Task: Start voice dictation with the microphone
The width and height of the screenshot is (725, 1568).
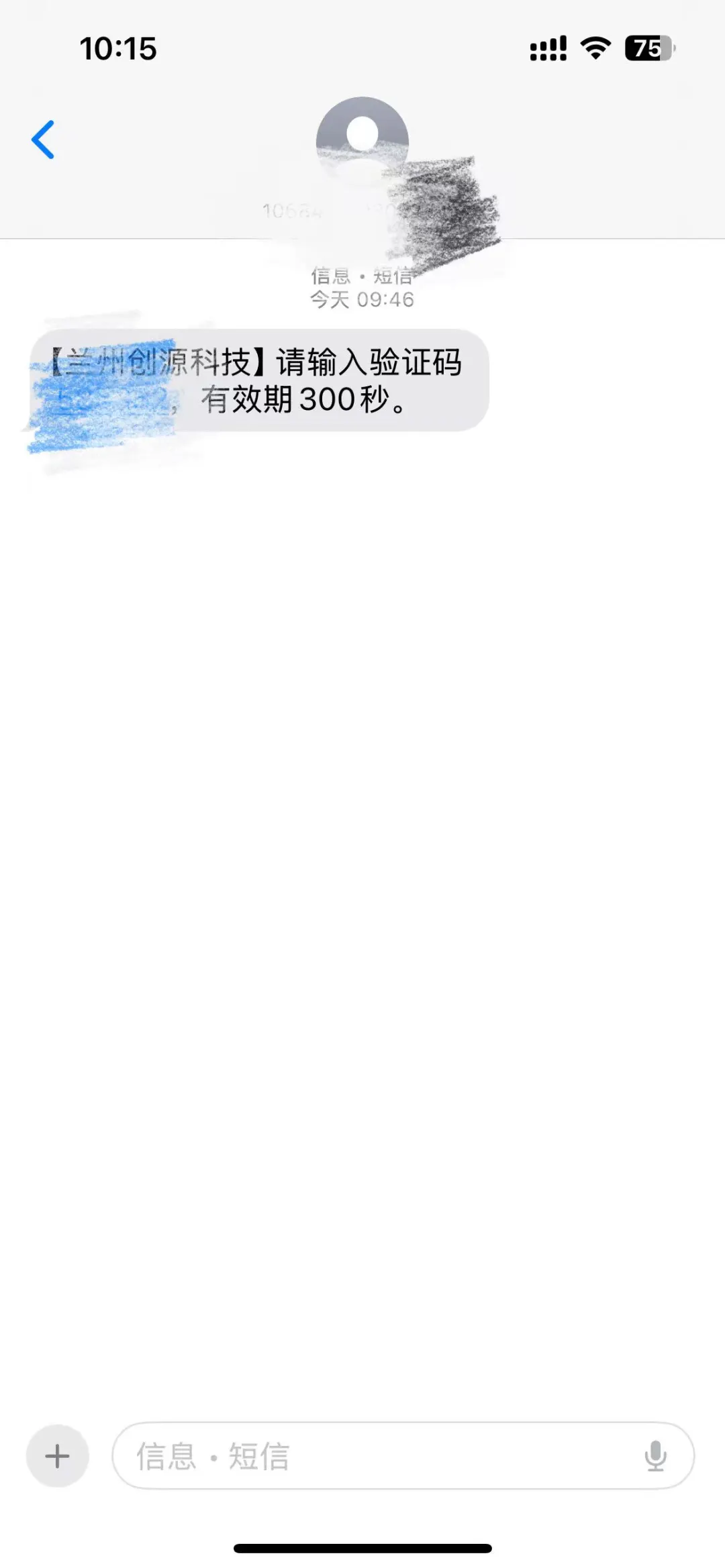Action: pyautogui.click(x=655, y=1455)
